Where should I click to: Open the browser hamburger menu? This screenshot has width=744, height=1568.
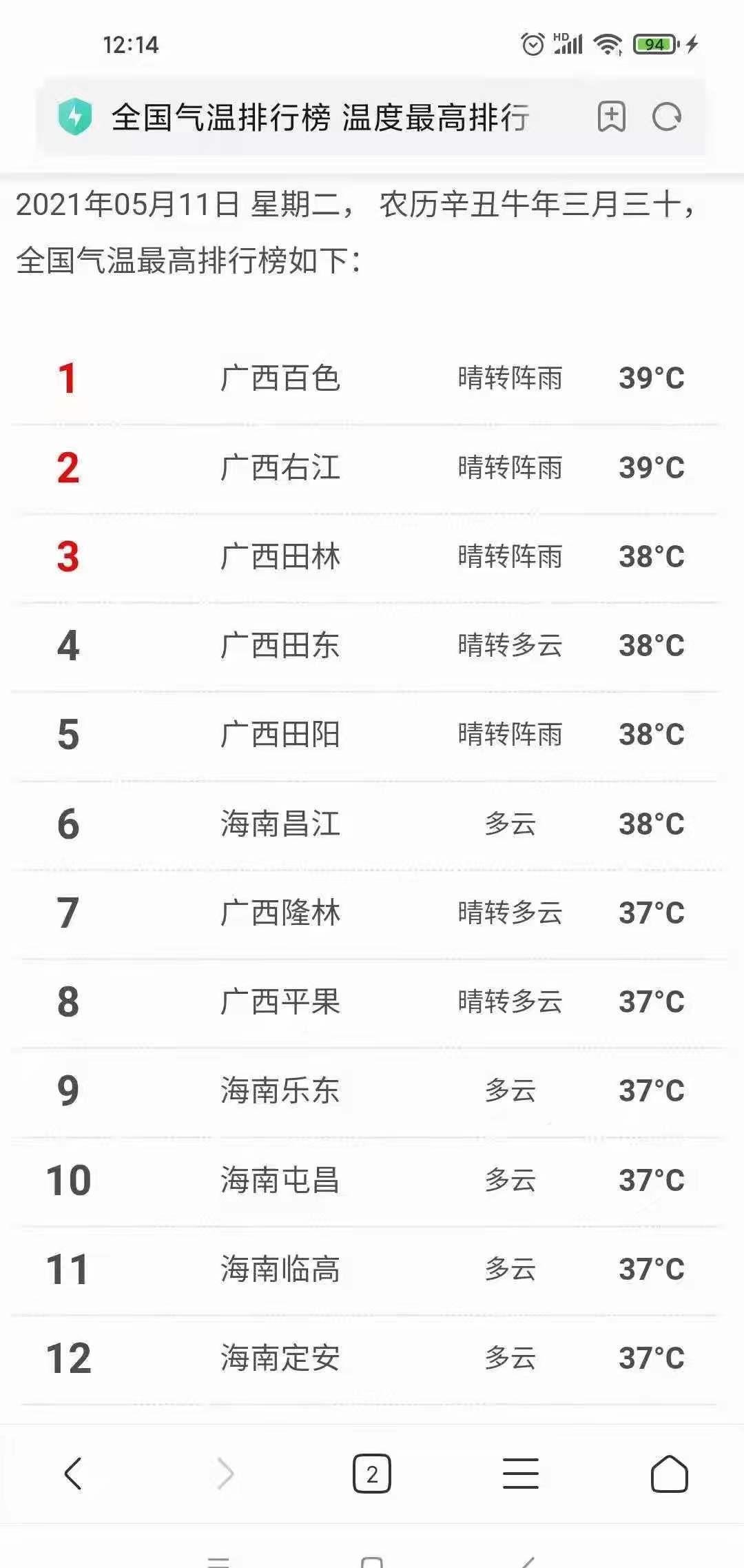[x=521, y=1474]
